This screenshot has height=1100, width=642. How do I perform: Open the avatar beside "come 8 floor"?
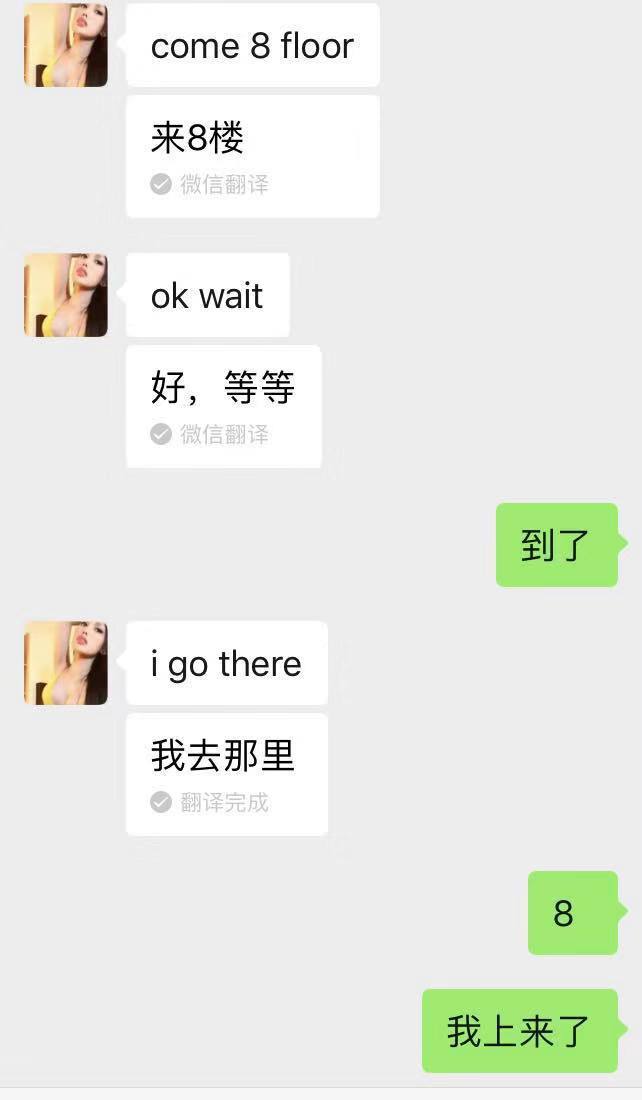[66, 45]
